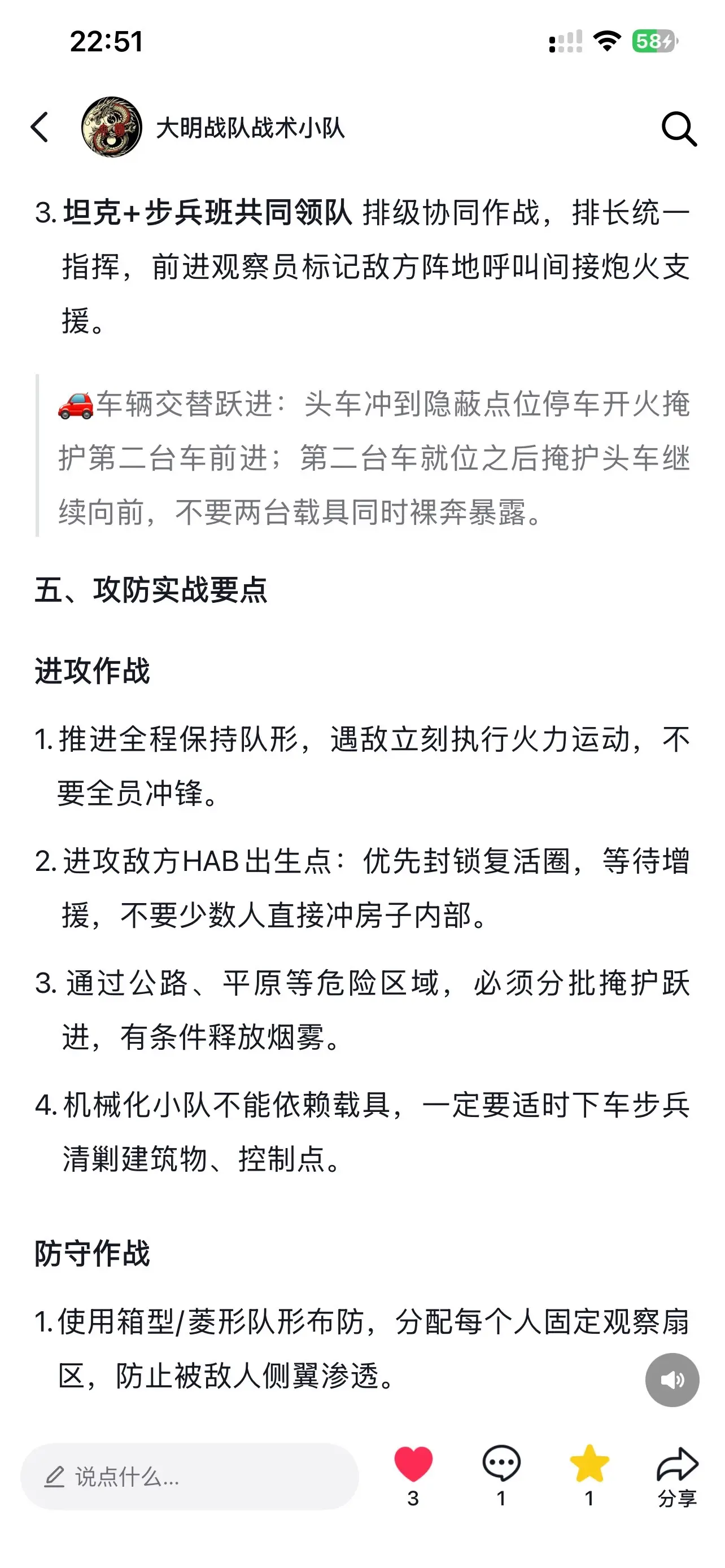
Task: Go back using the arrow icon
Action: tap(40, 128)
